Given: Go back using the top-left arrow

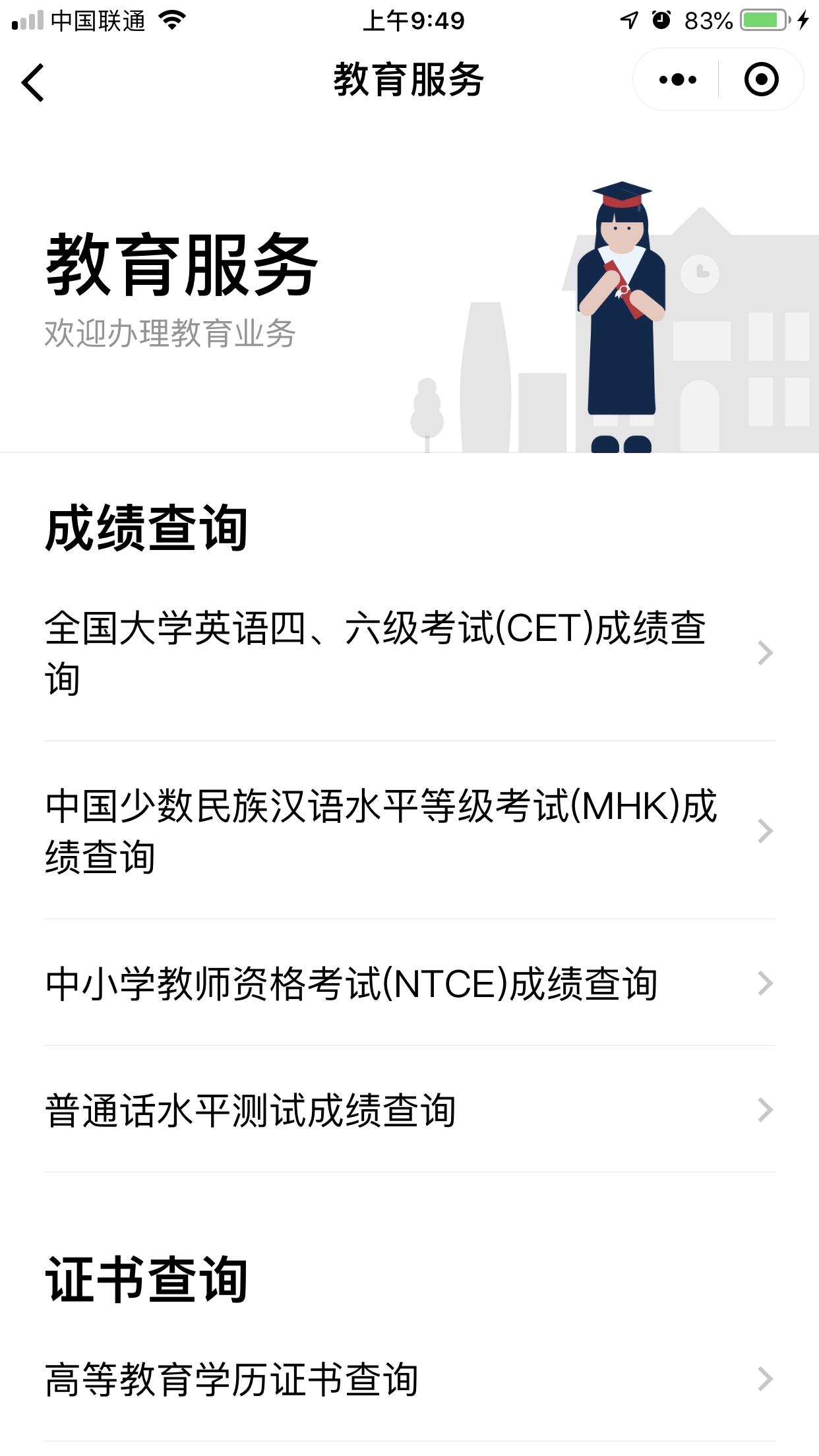Looking at the screenshot, I should [33, 82].
